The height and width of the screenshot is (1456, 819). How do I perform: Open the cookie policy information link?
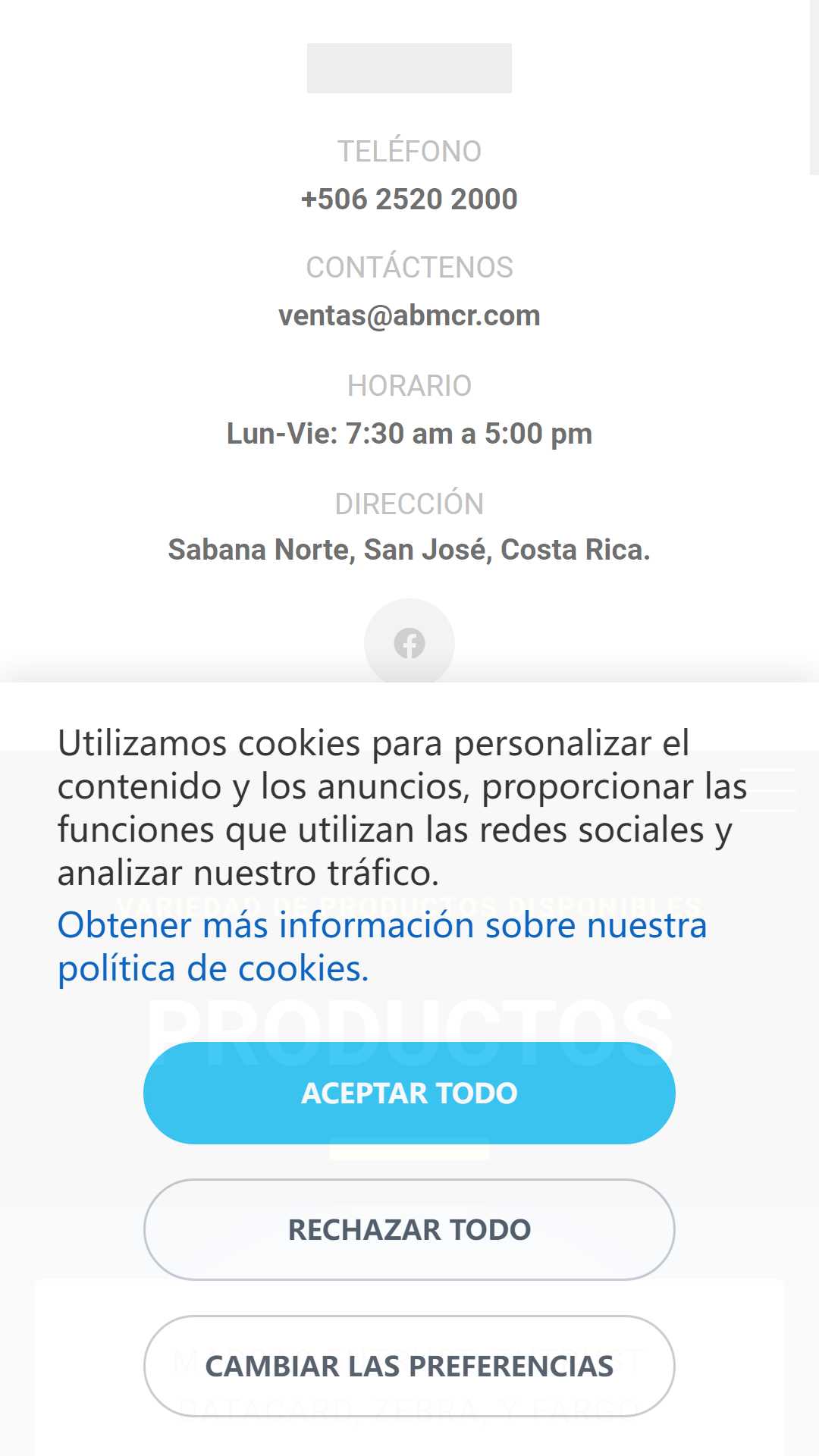click(382, 946)
